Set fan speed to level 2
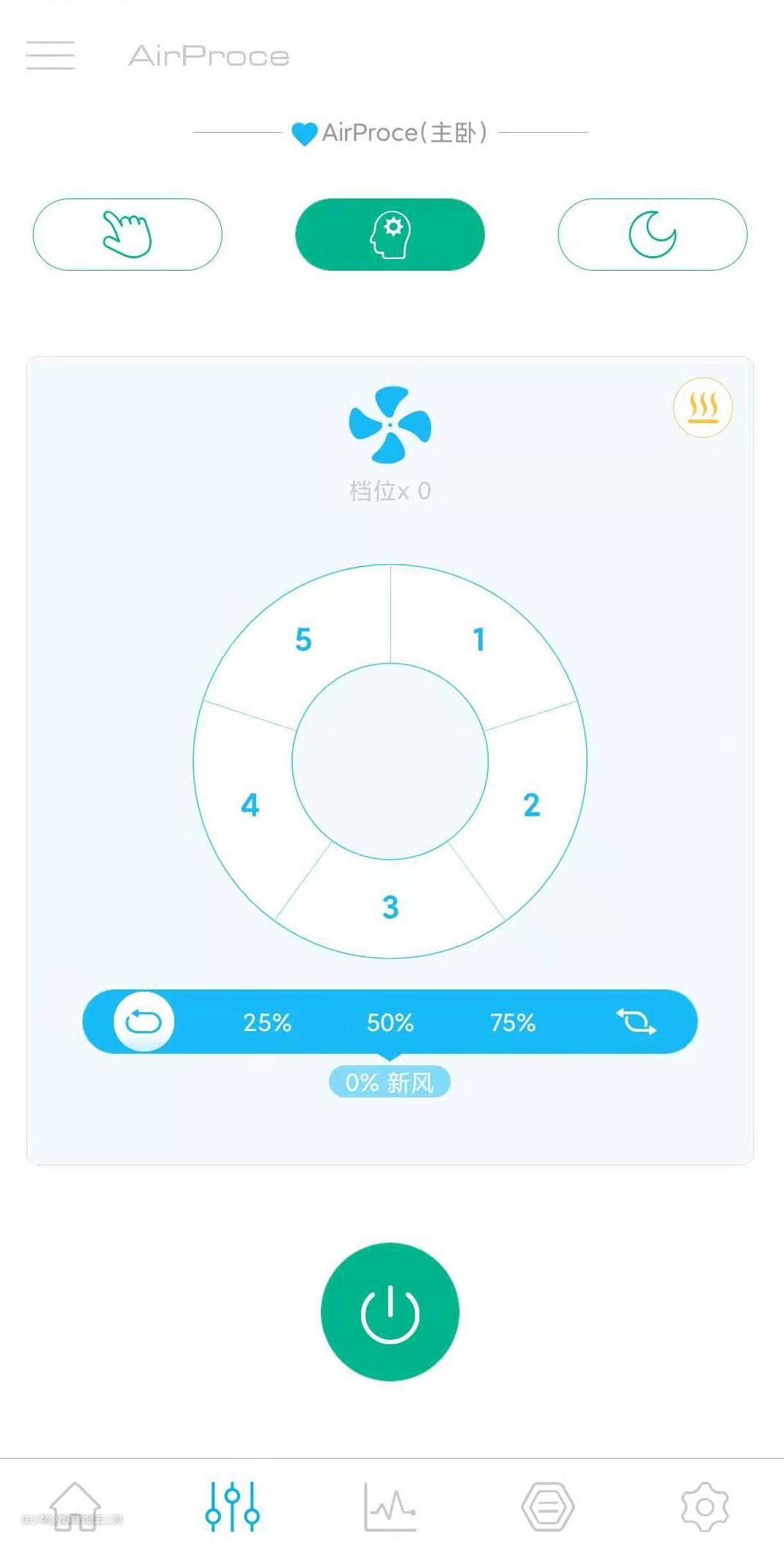784x1547 pixels. (532, 805)
